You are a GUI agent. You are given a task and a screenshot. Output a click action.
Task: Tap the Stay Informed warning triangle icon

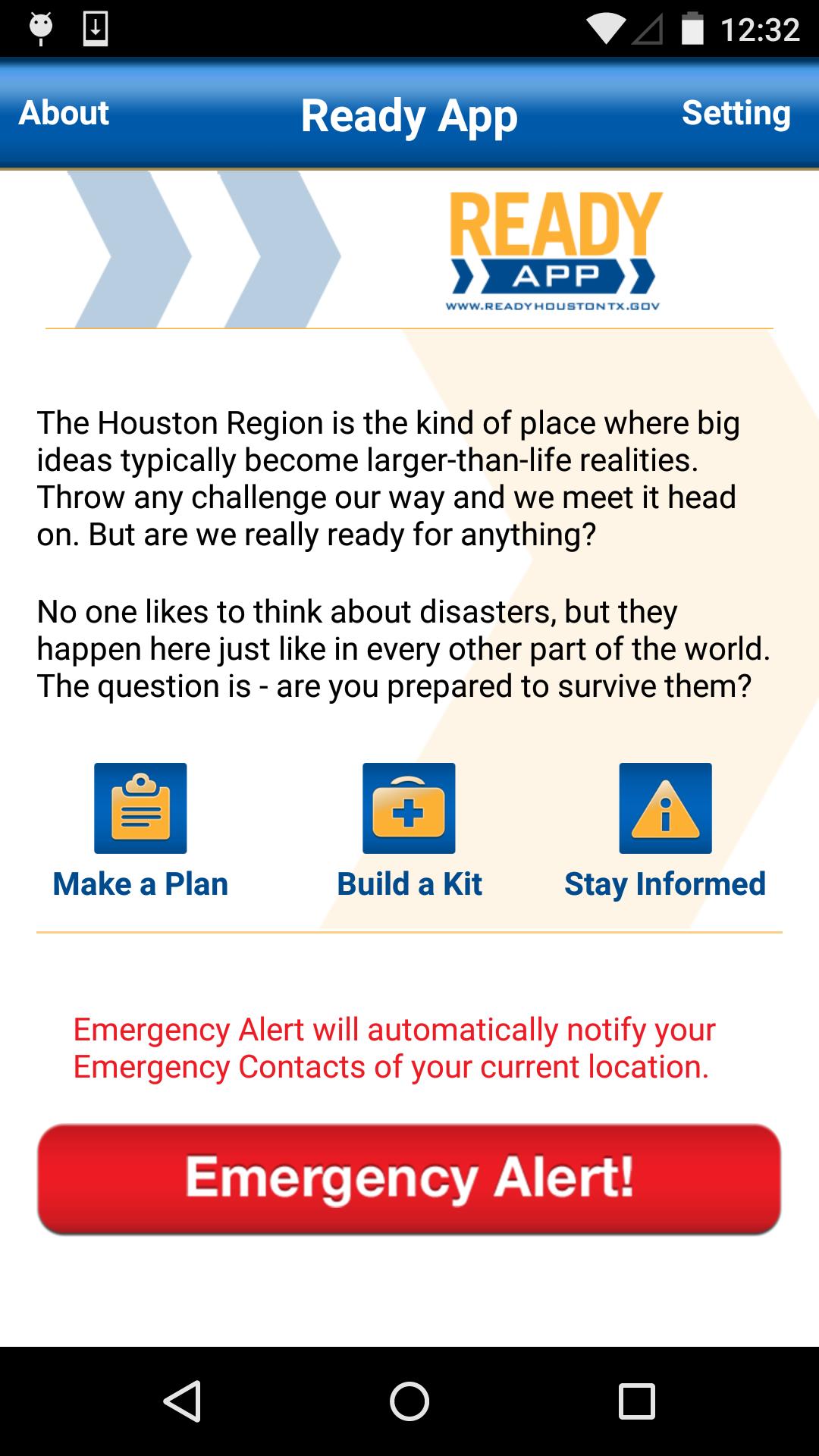666,808
